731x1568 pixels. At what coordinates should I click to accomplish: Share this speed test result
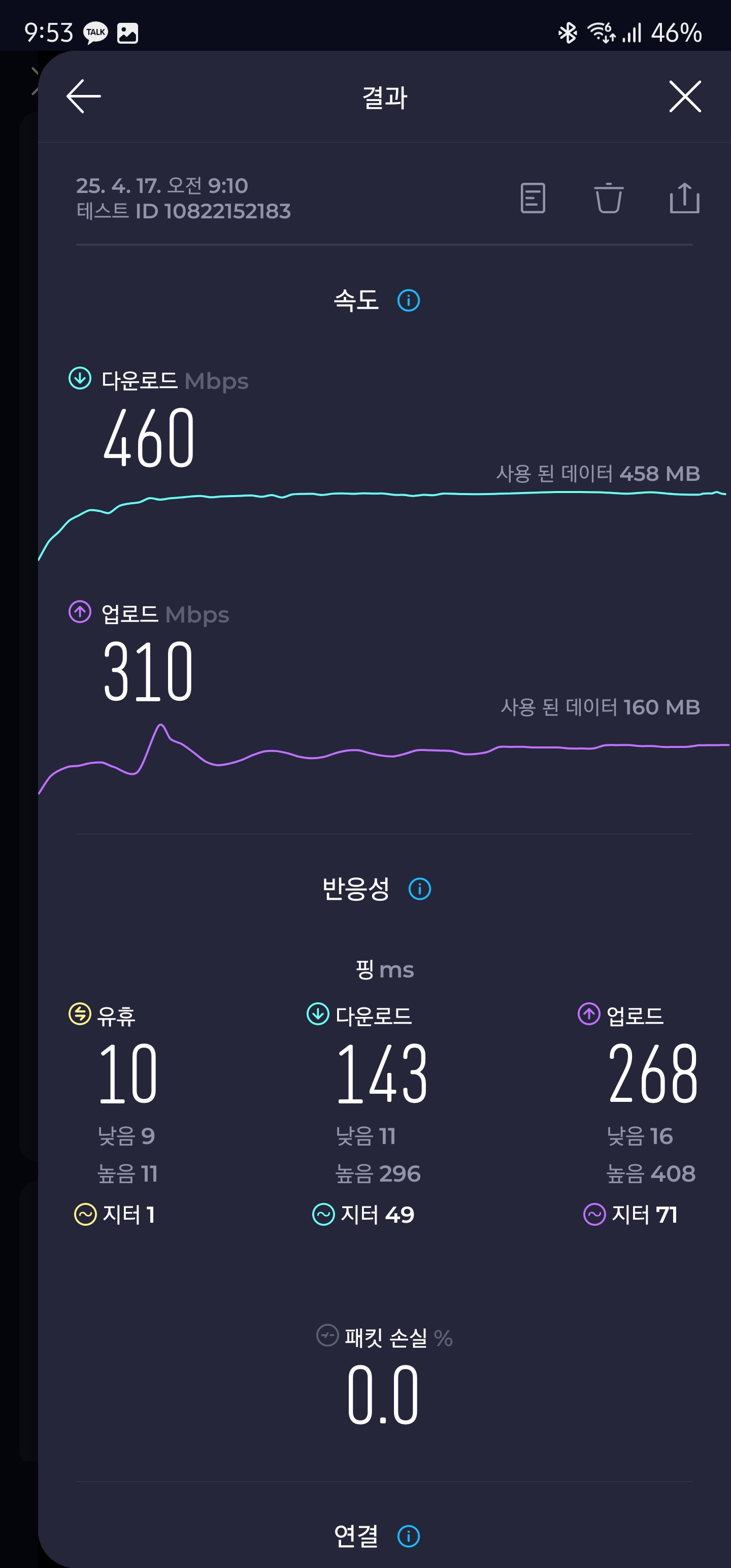point(684,198)
